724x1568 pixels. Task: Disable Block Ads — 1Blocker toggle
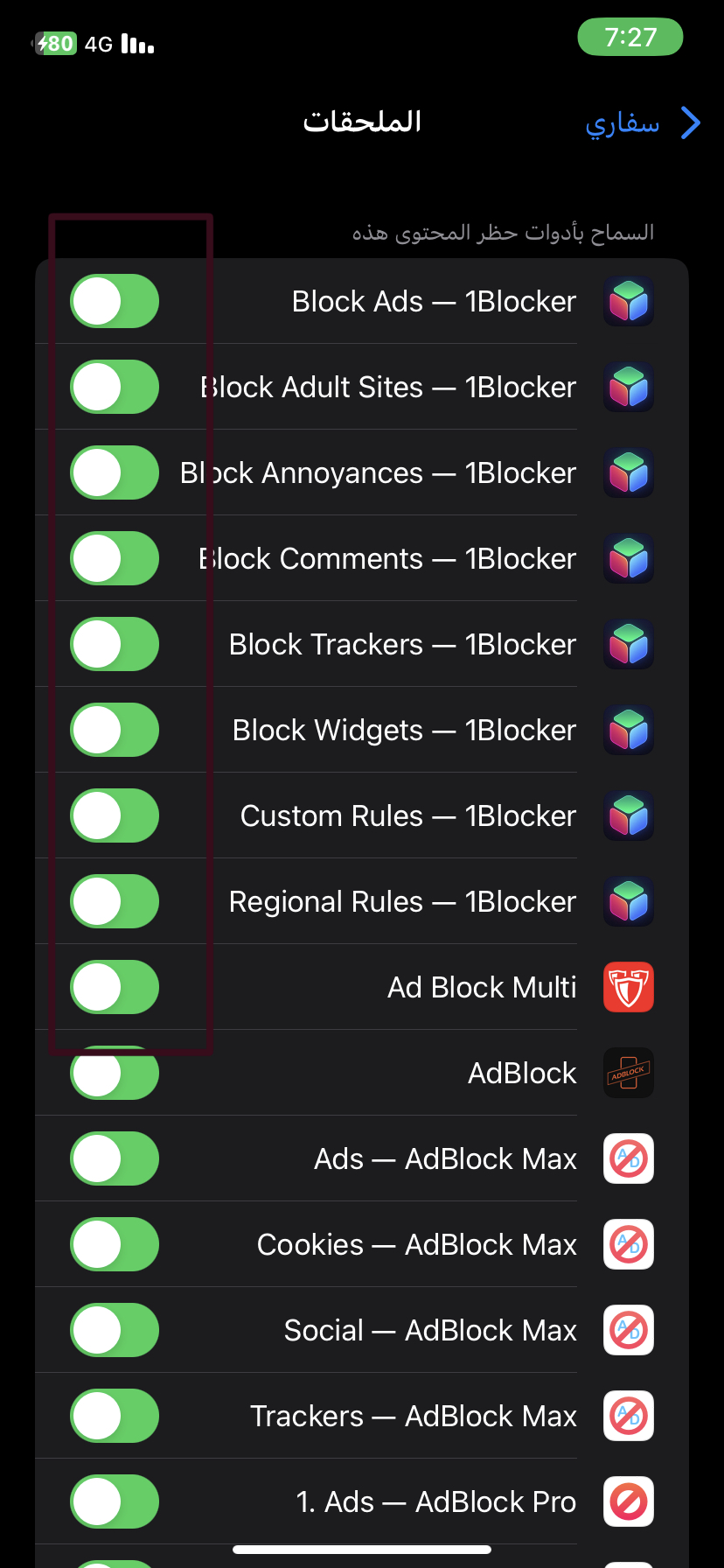tap(115, 301)
